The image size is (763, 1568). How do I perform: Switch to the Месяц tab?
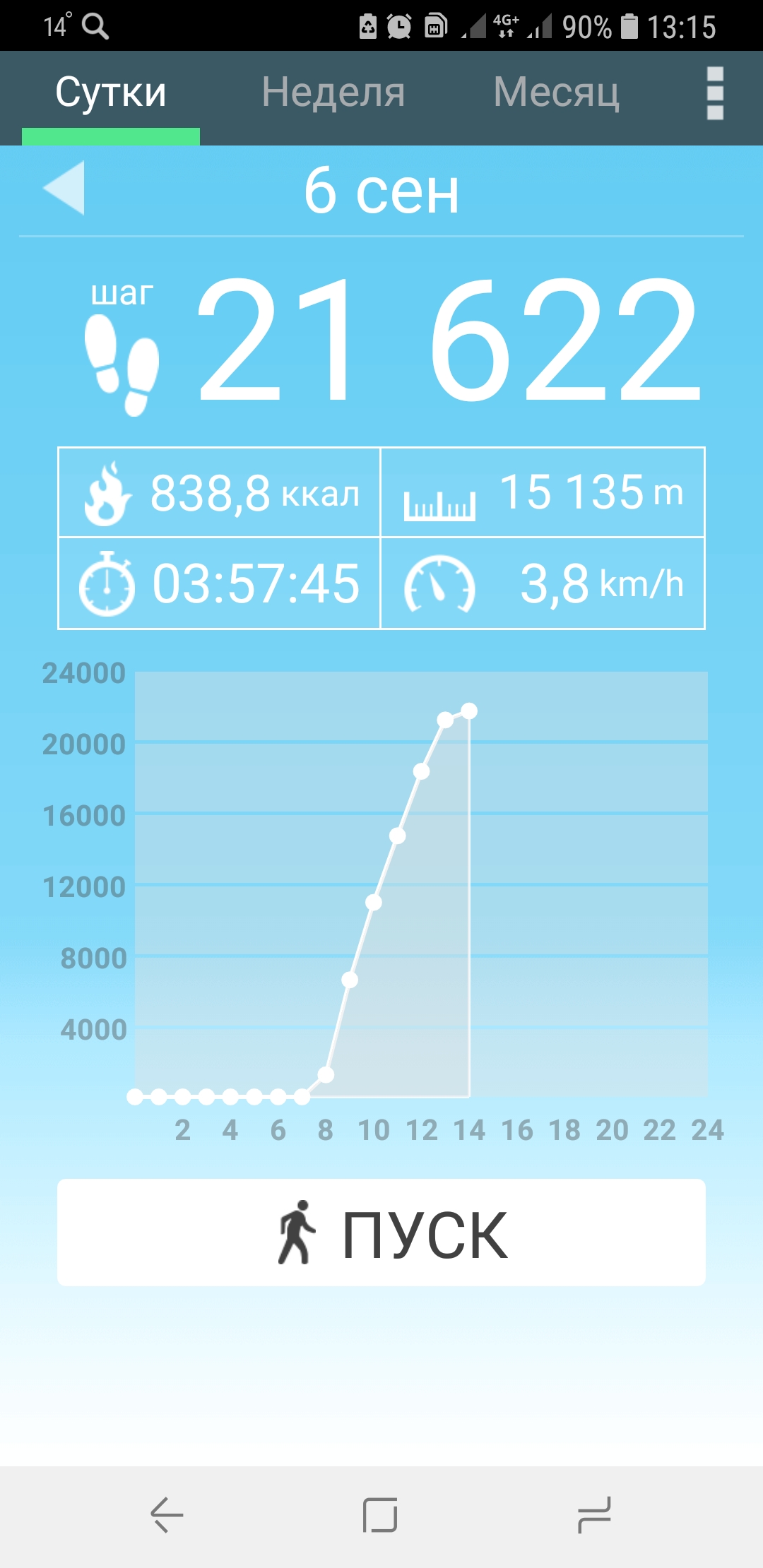click(x=557, y=93)
